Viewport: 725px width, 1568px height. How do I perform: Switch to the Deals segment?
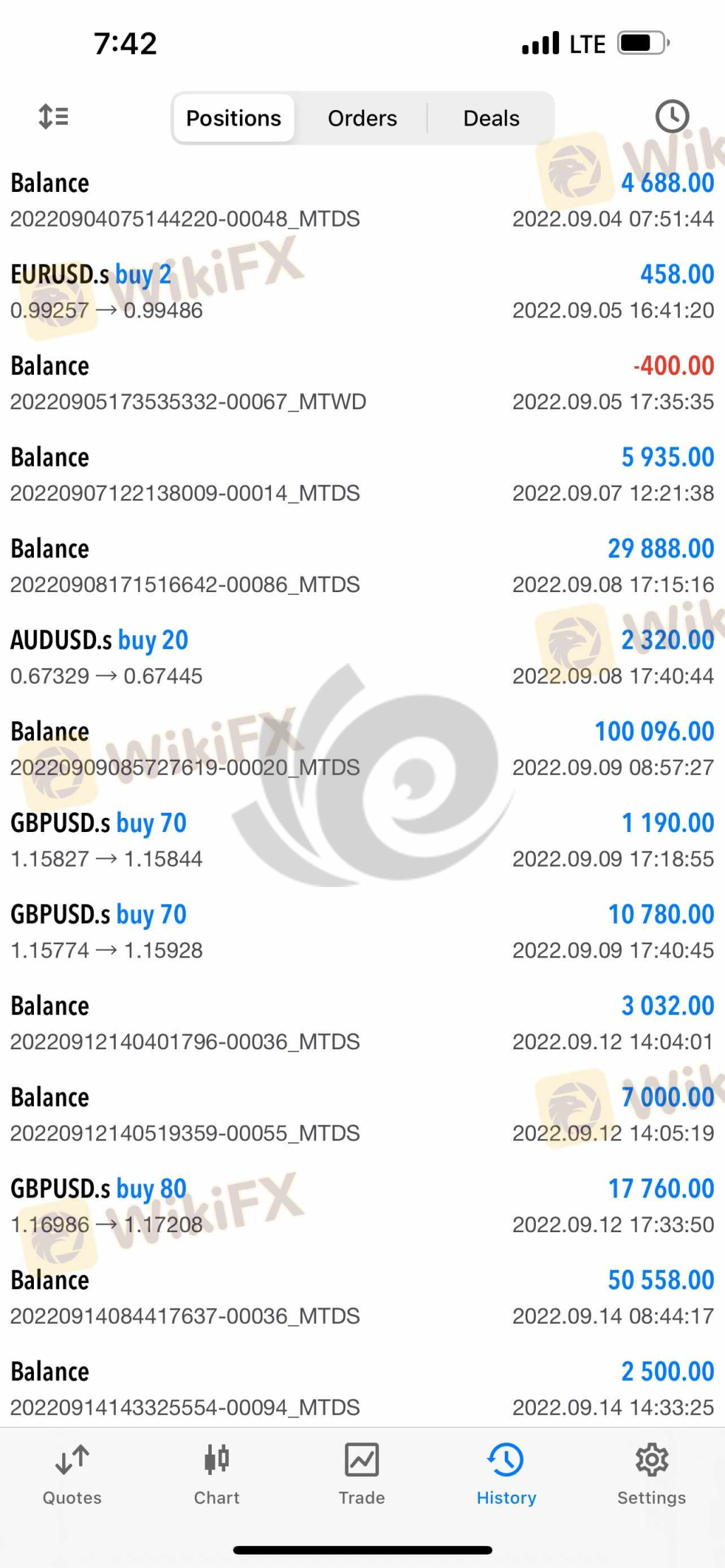tap(491, 118)
